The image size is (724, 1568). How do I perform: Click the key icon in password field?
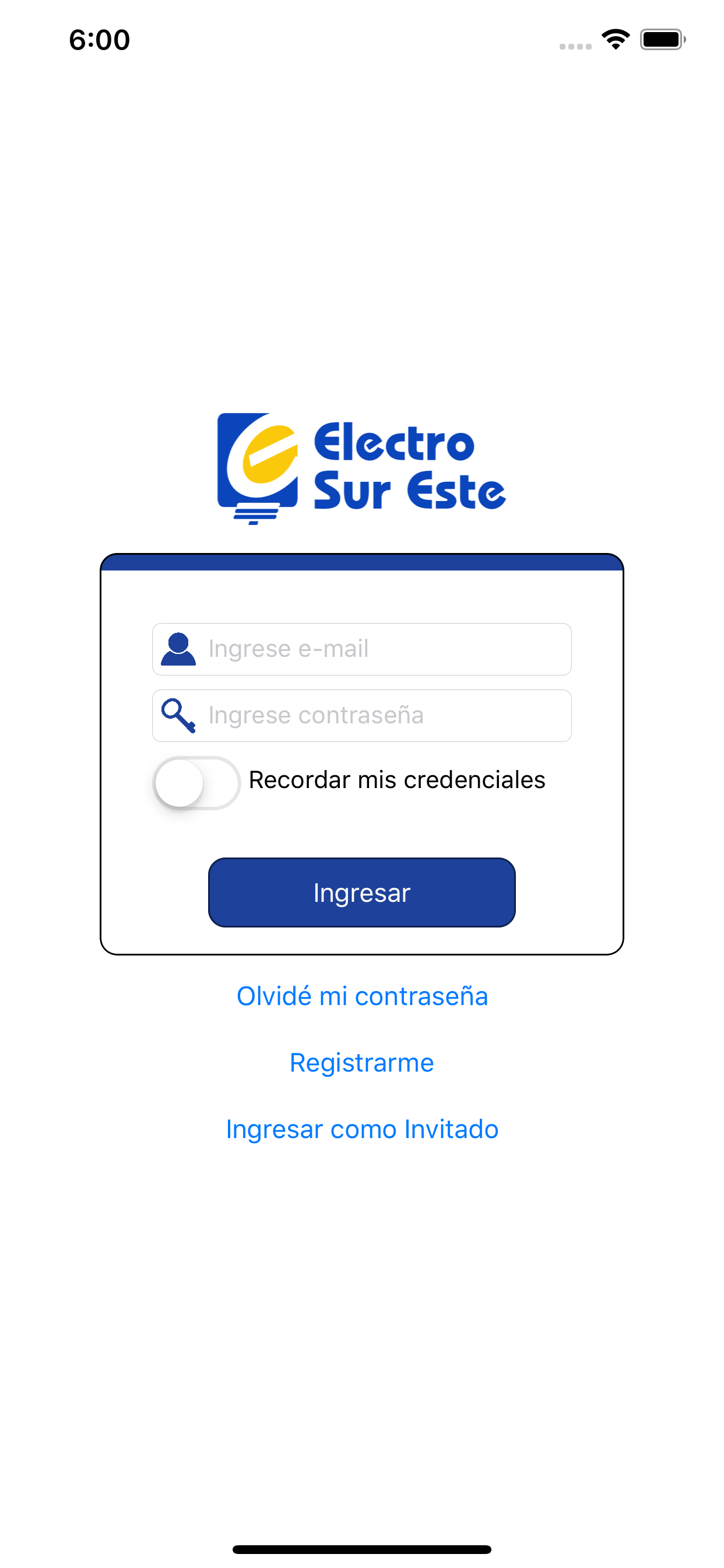click(178, 715)
